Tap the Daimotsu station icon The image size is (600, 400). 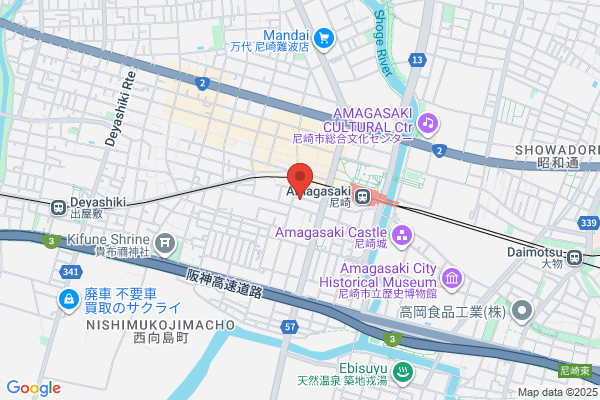(x=574, y=258)
